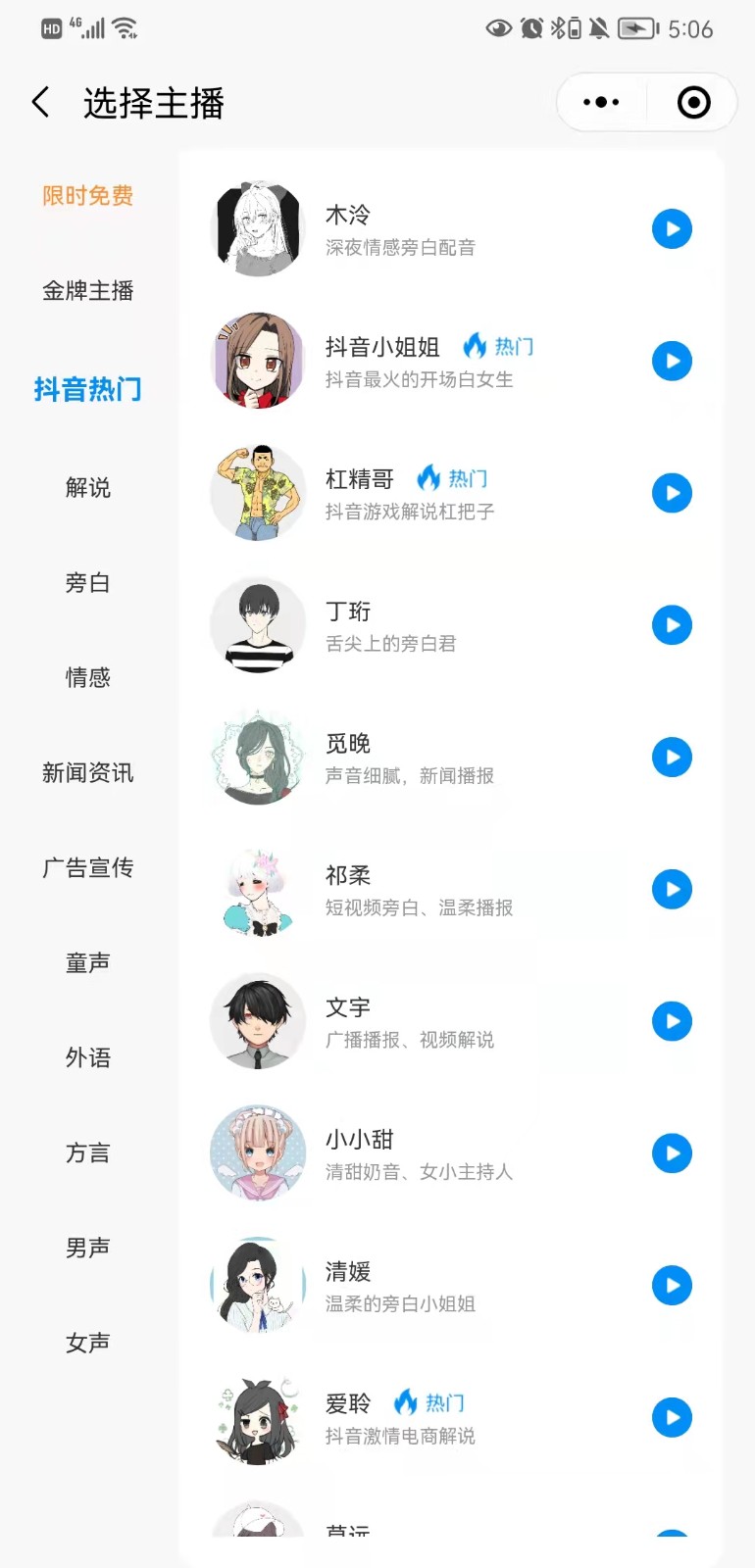Image resolution: width=755 pixels, height=1568 pixels.
Task: Switch to the 金牌主播 category
Action: 87,291
